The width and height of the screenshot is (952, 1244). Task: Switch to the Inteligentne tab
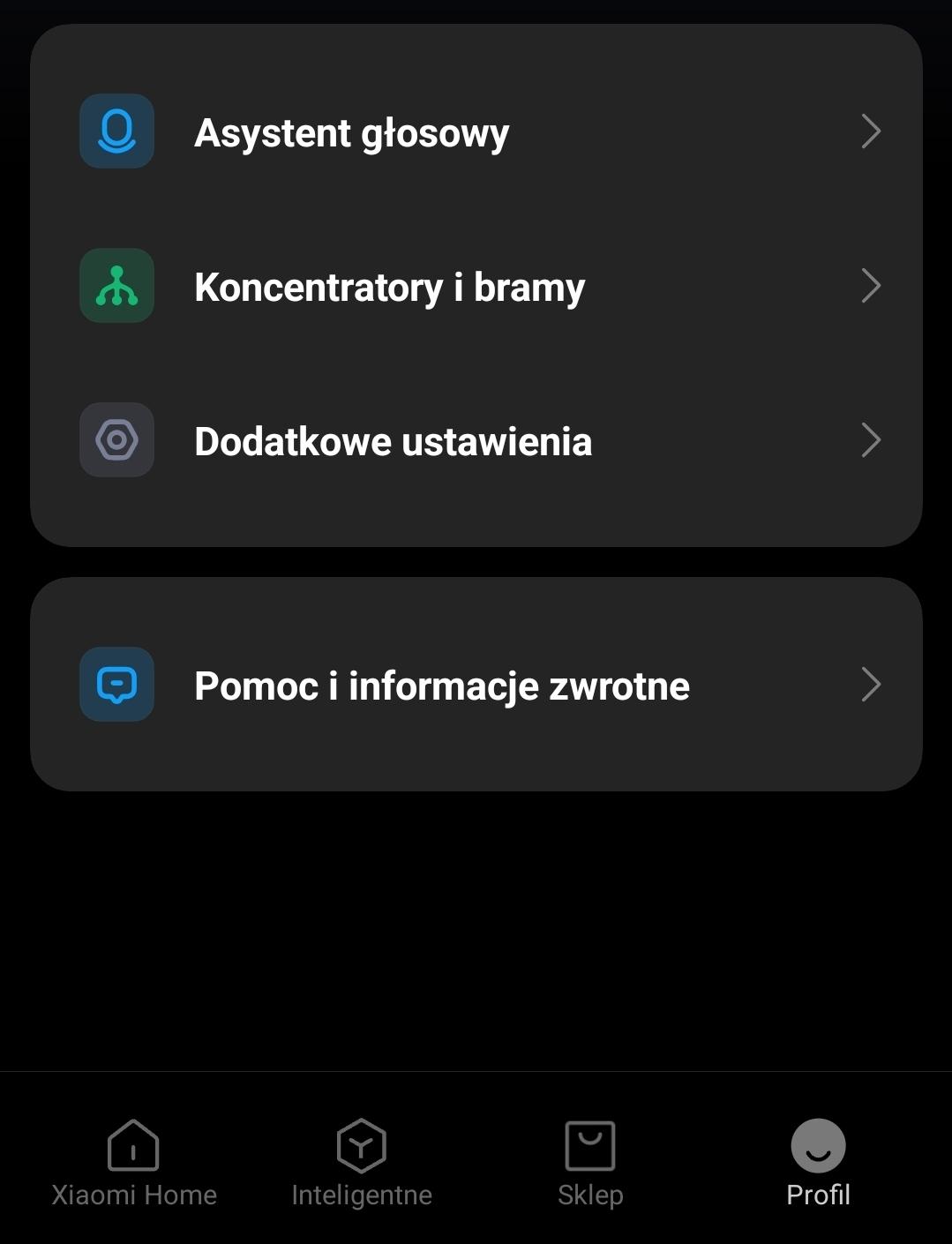point(362,1162)
